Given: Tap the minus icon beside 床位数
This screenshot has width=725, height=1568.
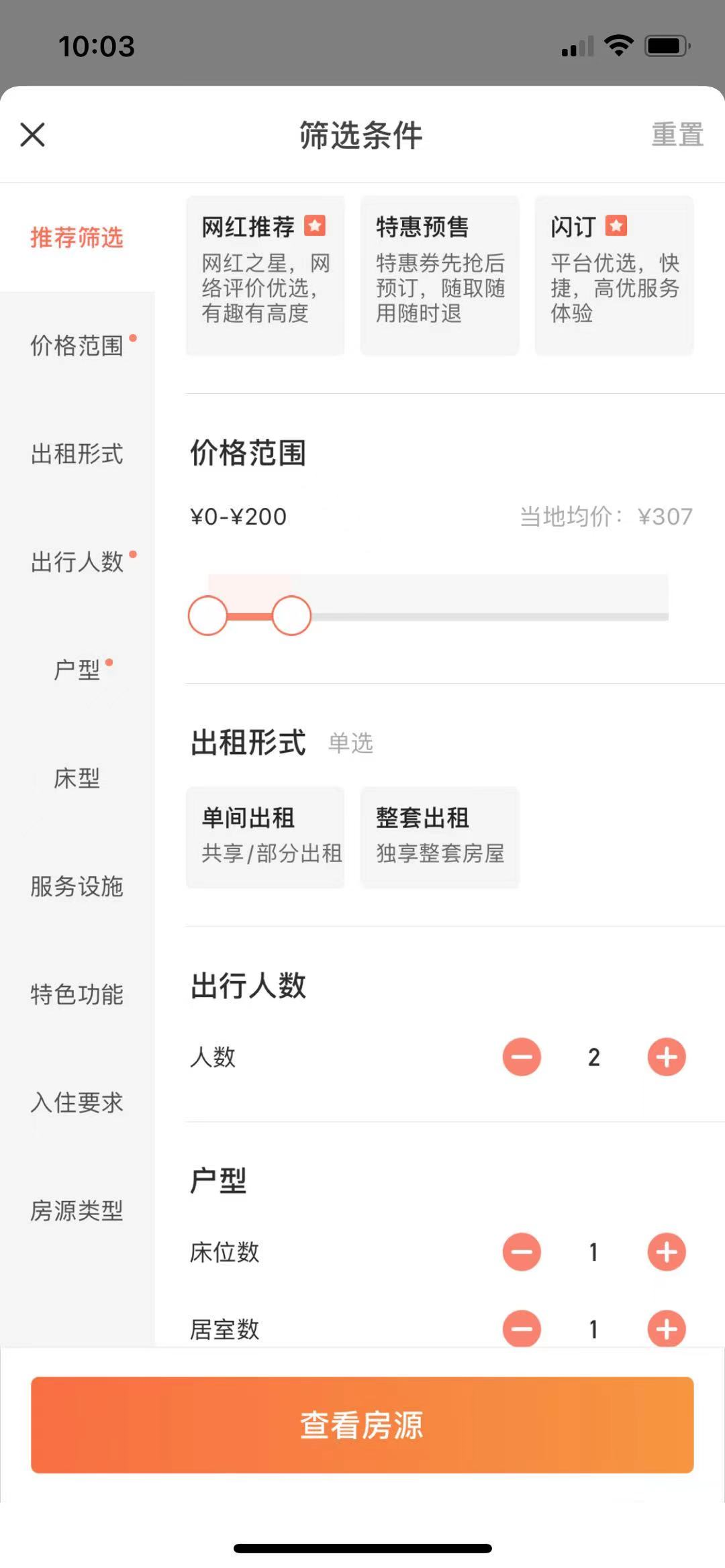Looking at the screenshot, I should point(522,1251).
